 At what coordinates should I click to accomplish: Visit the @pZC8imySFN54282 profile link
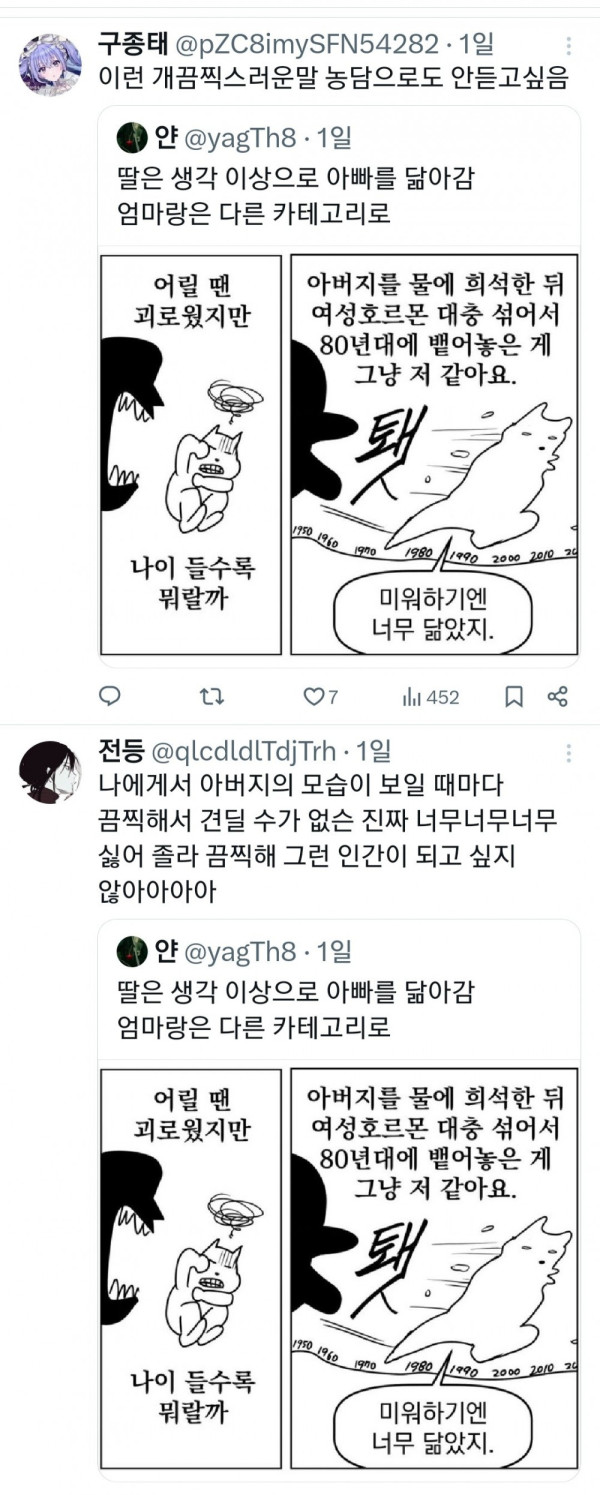tap(307, 45)
